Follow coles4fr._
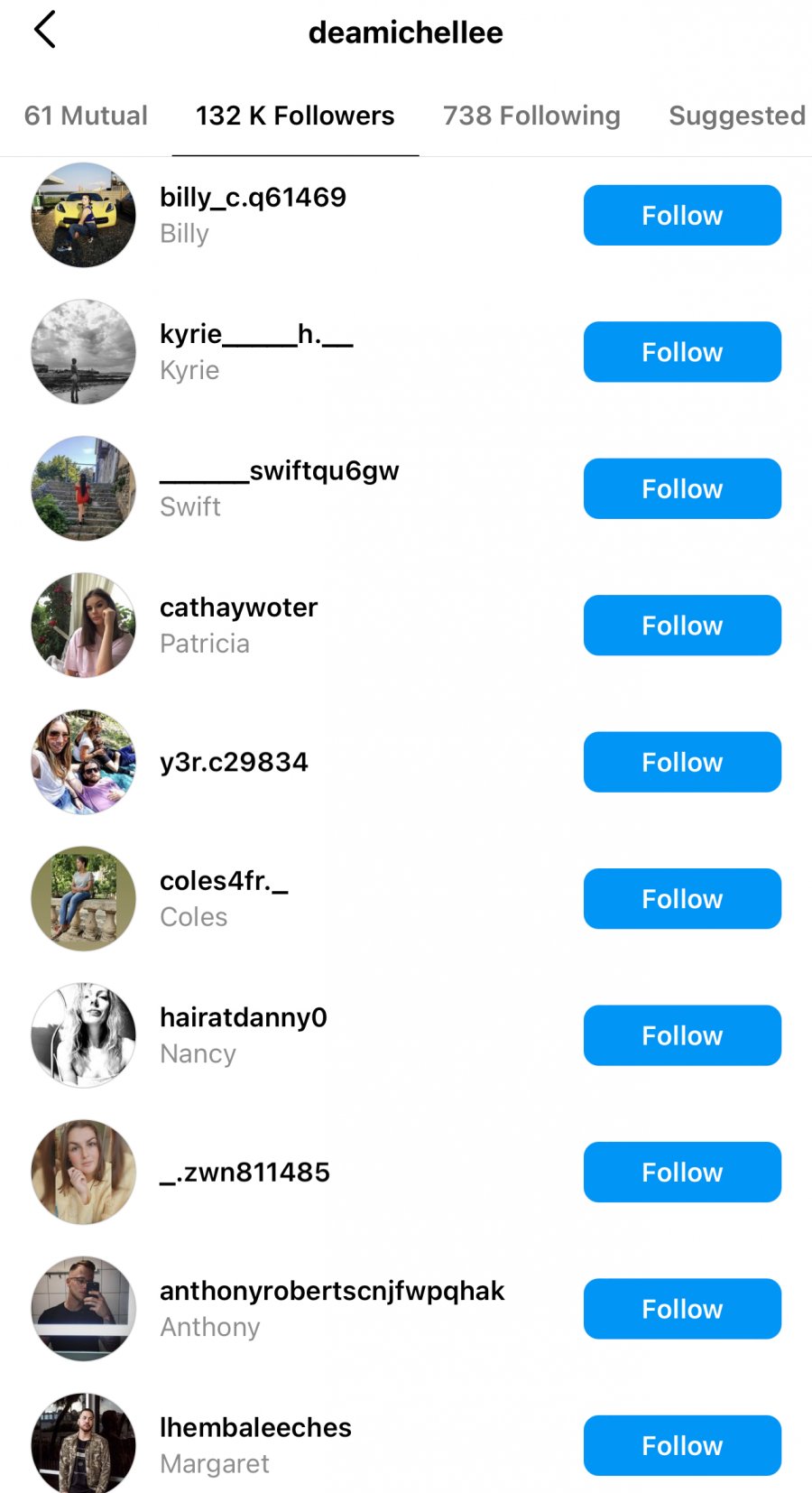Screen dimensions: 812x1493 (x=682, y=899)
